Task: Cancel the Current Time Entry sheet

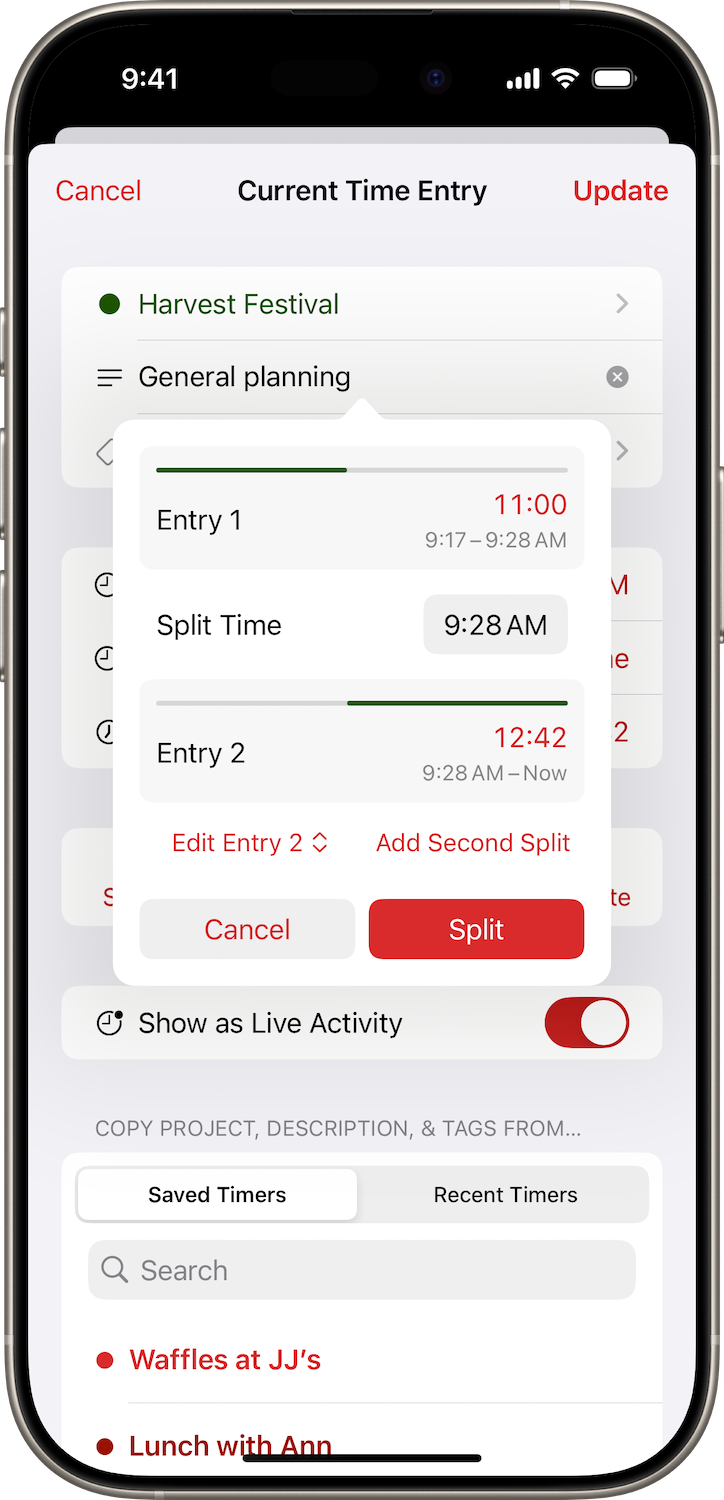Action: click(x=98, y=191)
